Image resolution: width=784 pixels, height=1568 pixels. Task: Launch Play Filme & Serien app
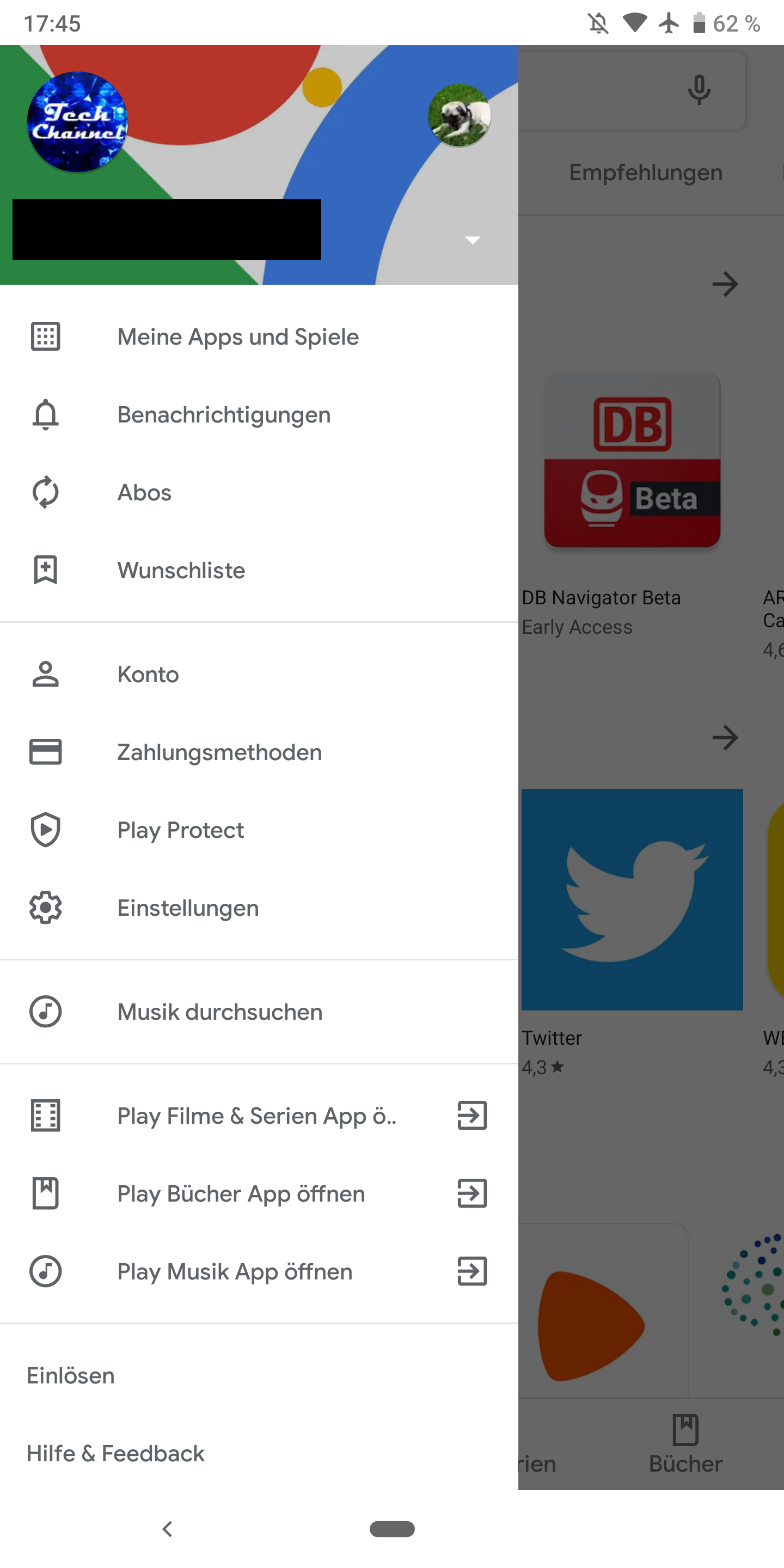tap(259, 1116)
